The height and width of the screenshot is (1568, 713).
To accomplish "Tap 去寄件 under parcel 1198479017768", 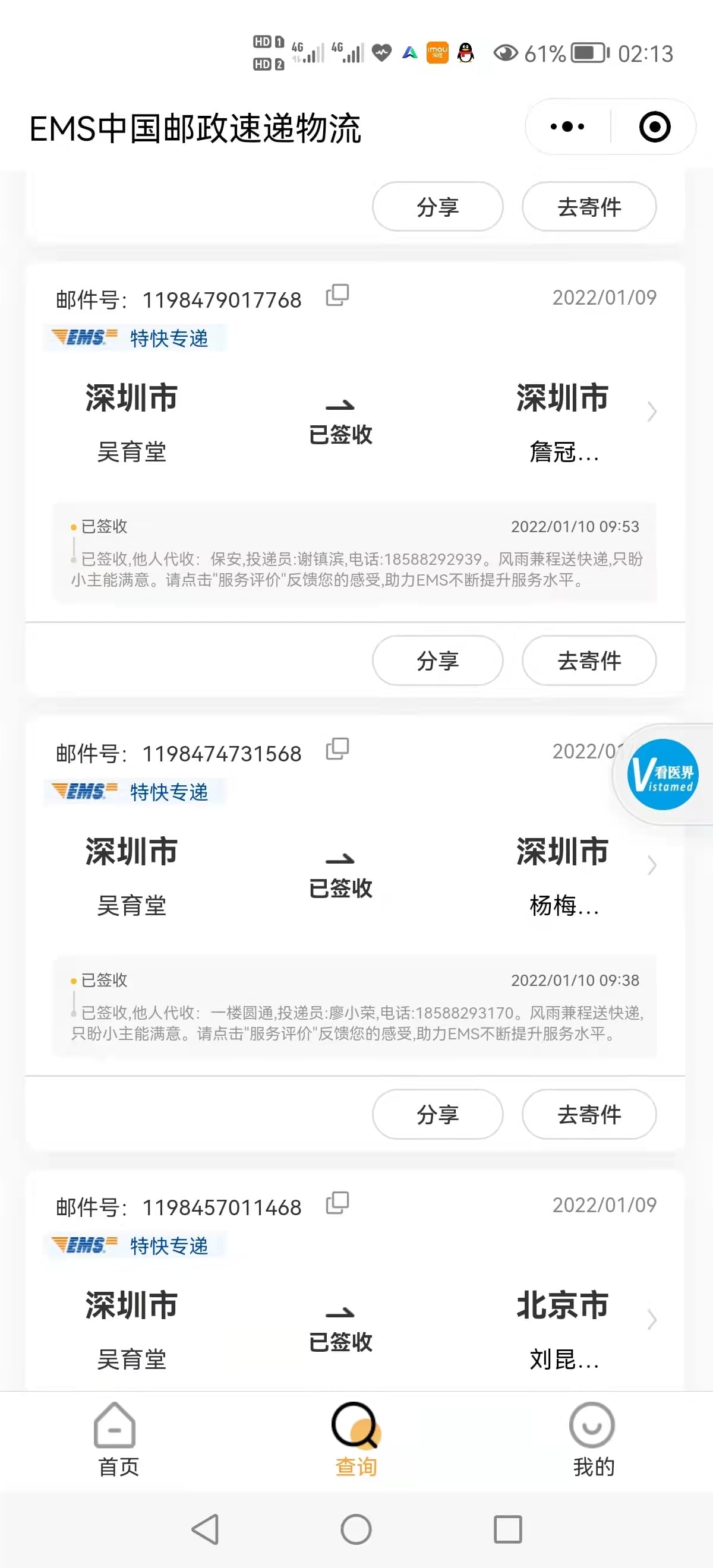I will 589,660.
